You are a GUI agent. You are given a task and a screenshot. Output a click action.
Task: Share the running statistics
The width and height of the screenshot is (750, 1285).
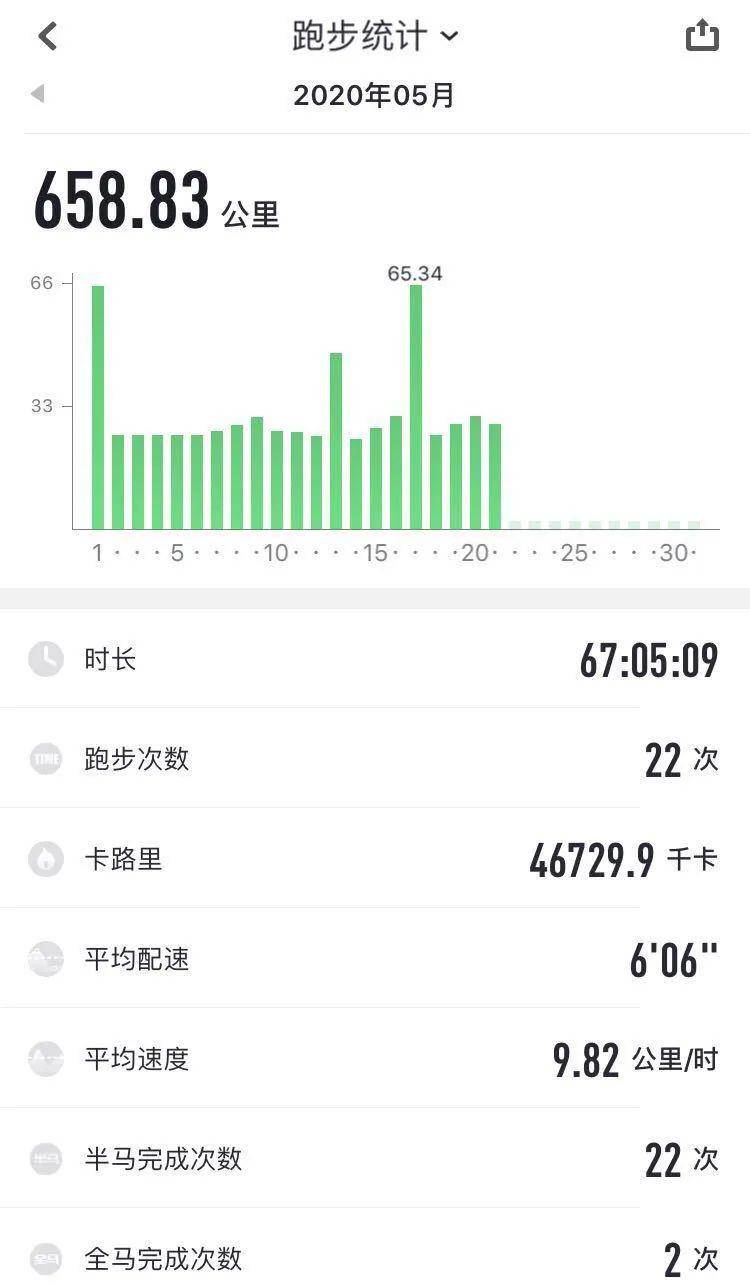pyautogui.click(x=702, y=36)
